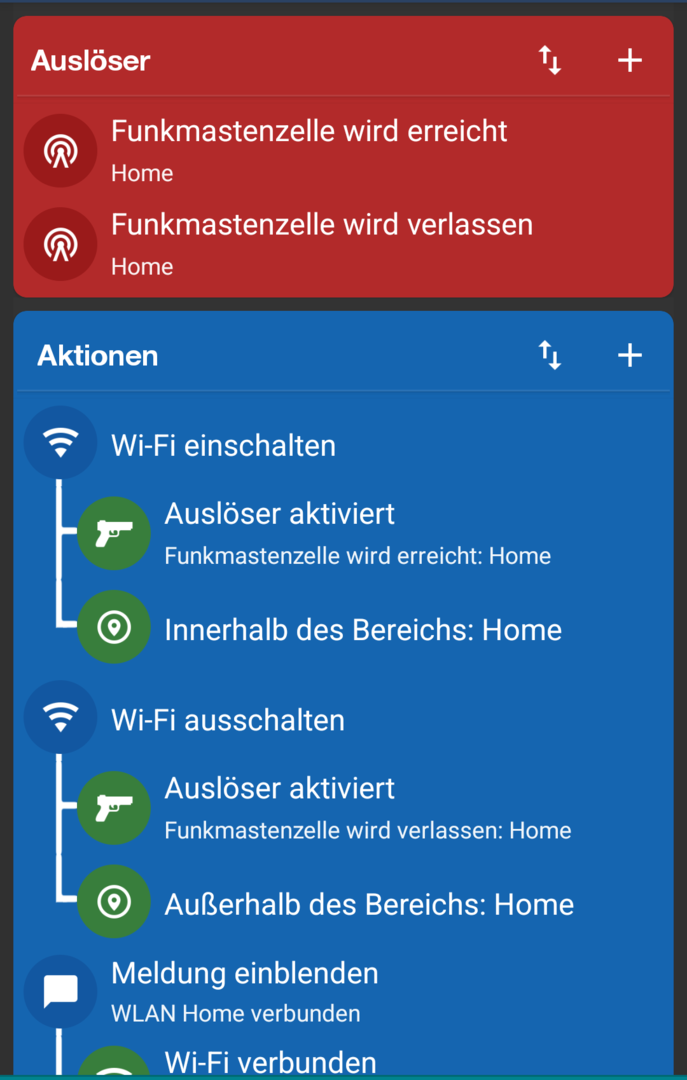Open condition Innerhalb des Bereichs: Home
Viewport: 687px width, 1080px height.
[x=362, y=629]
